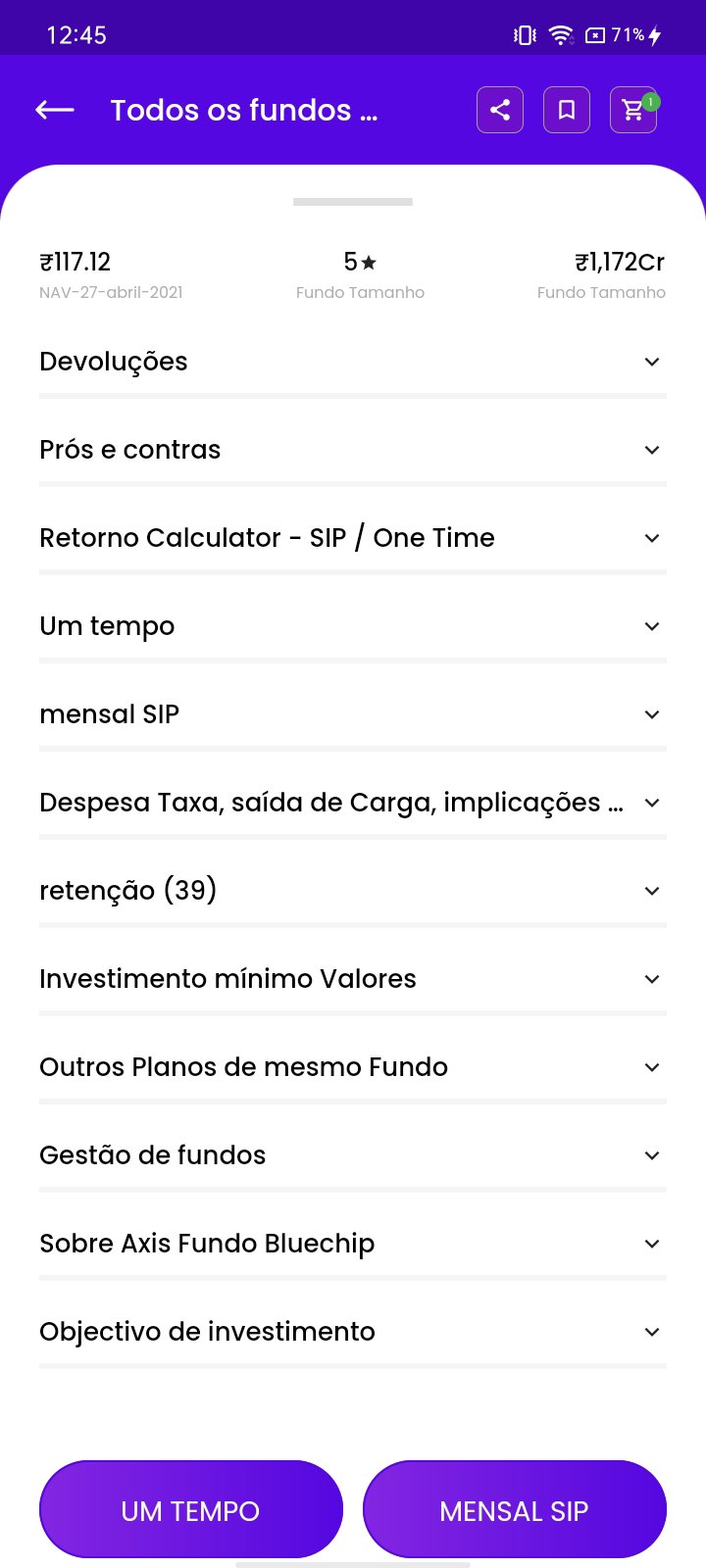Go back using the arrow icon

pyautogui.click(x=55, y=110)
